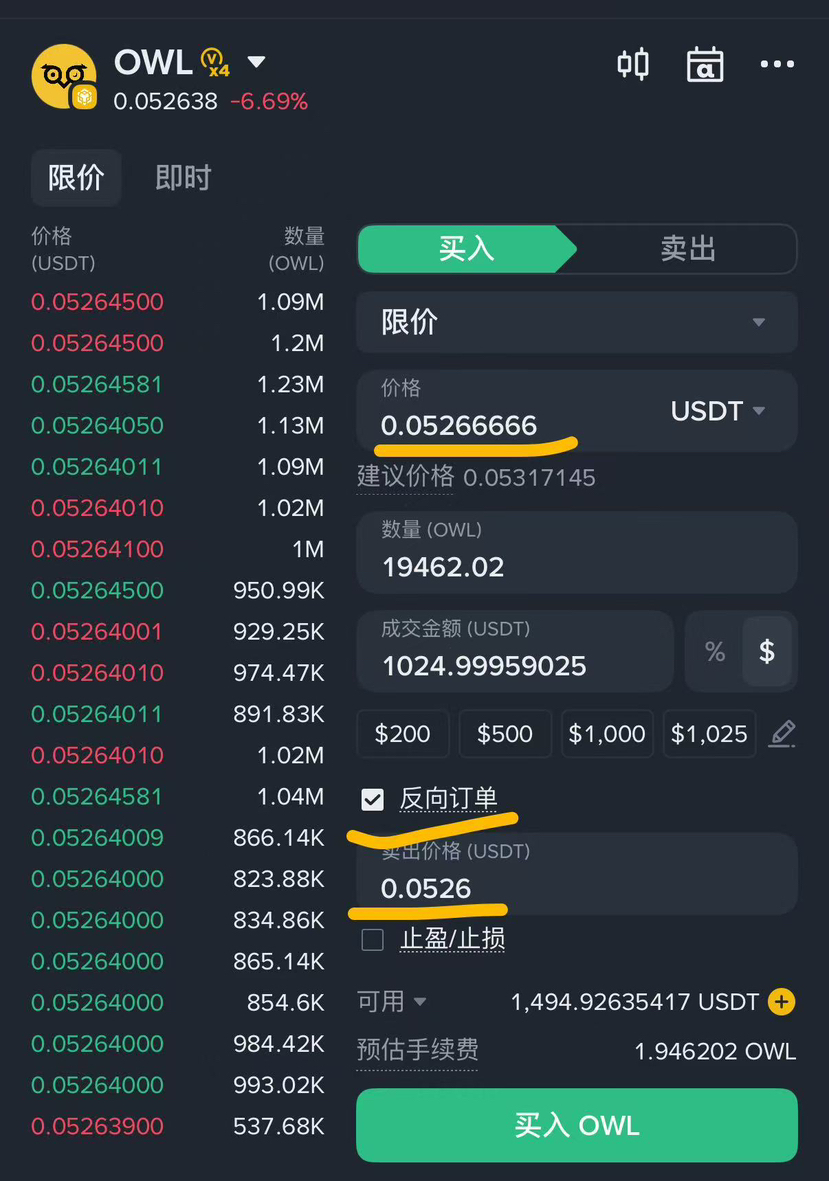
Task: Open the calendar icon in header
Action: coord(705,65)
